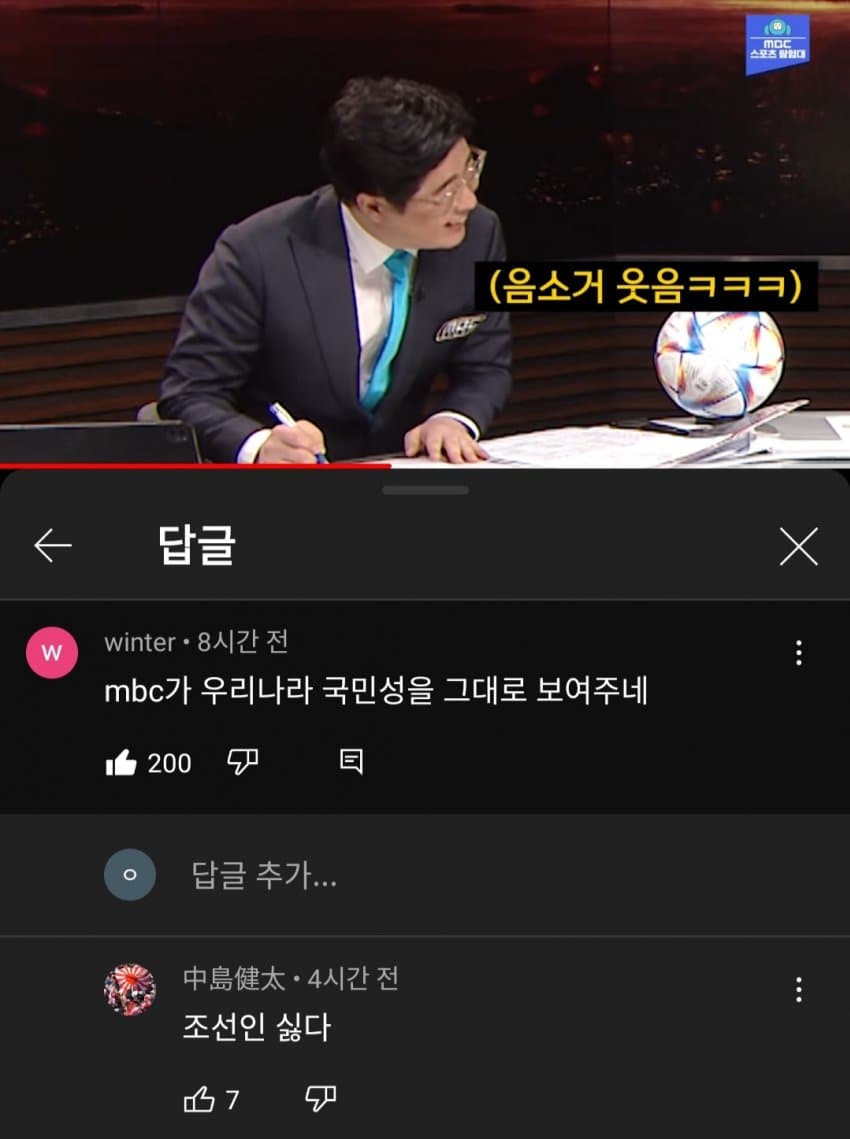Seek using the red video progress bar
The width and height of the screenshot is (850, 1139).
(300, 465)
